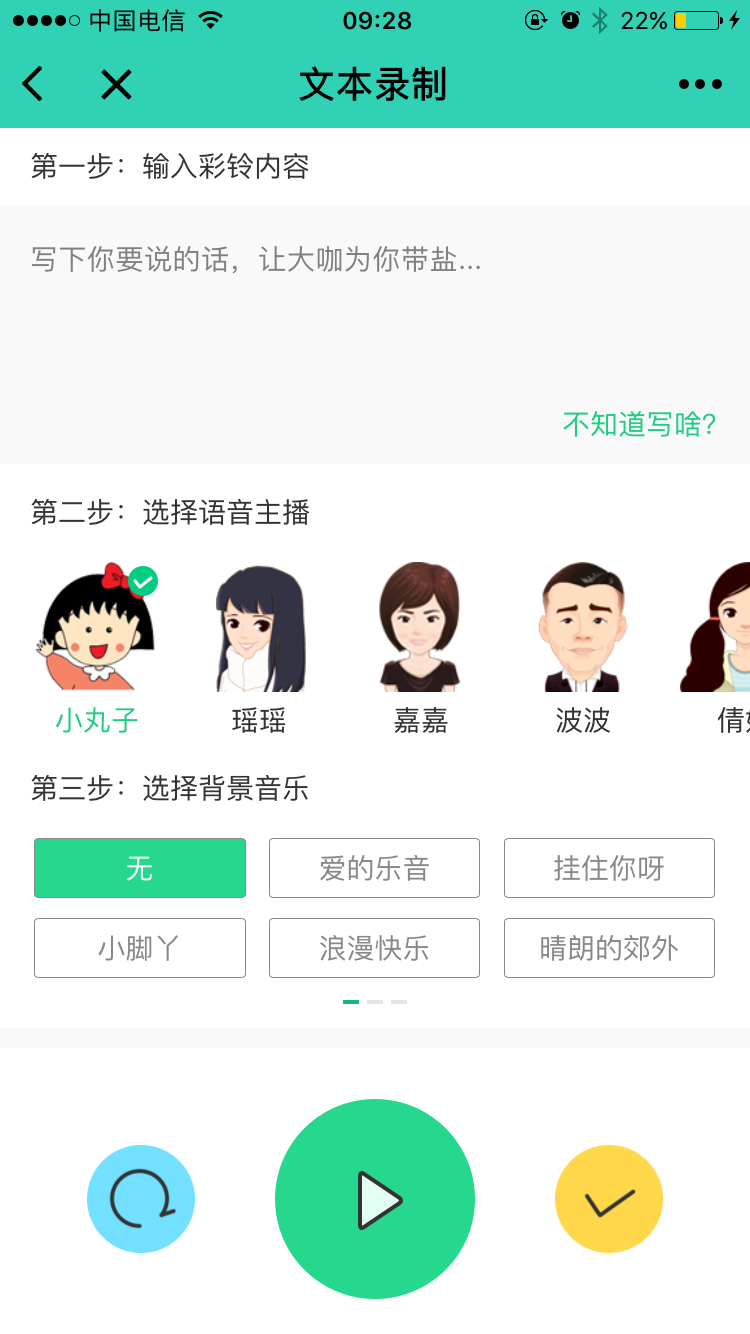750x1334 pixels.
Task: Go back using the top-left arrow
Action: pyautogui.click(x=33, y=84)
